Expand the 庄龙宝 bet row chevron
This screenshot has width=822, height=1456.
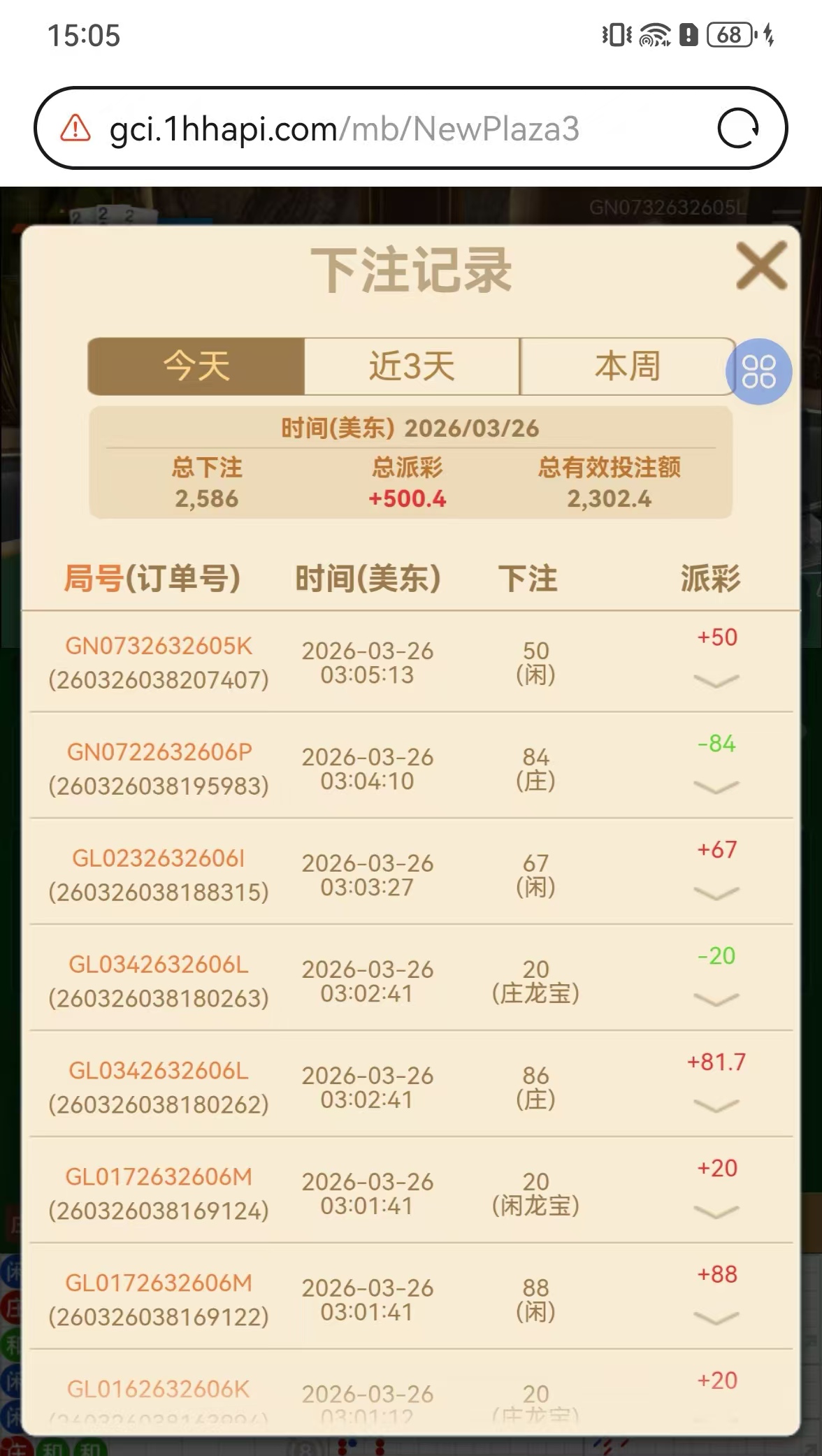tap(716, 1001)
